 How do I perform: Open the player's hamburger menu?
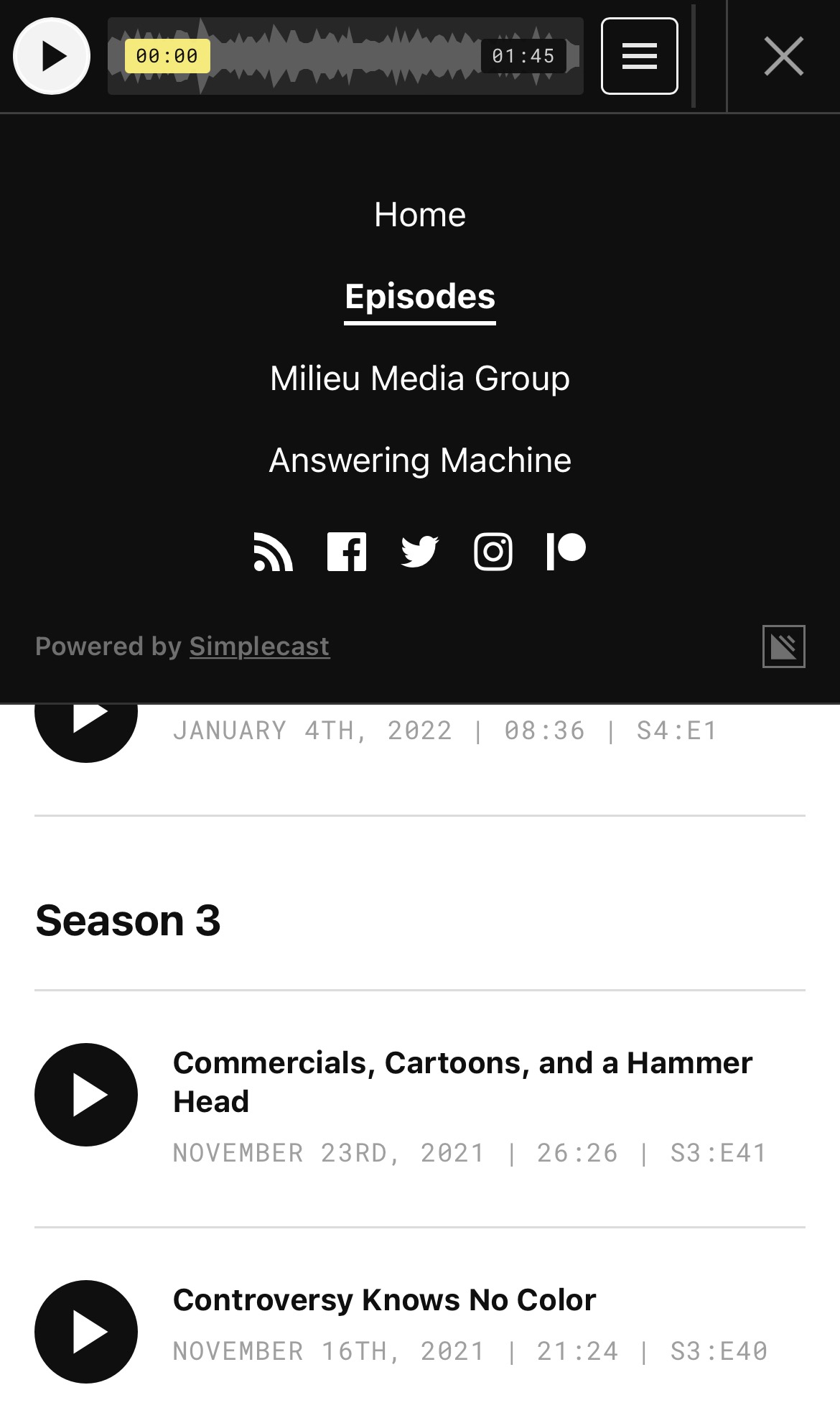coord(639,56)
